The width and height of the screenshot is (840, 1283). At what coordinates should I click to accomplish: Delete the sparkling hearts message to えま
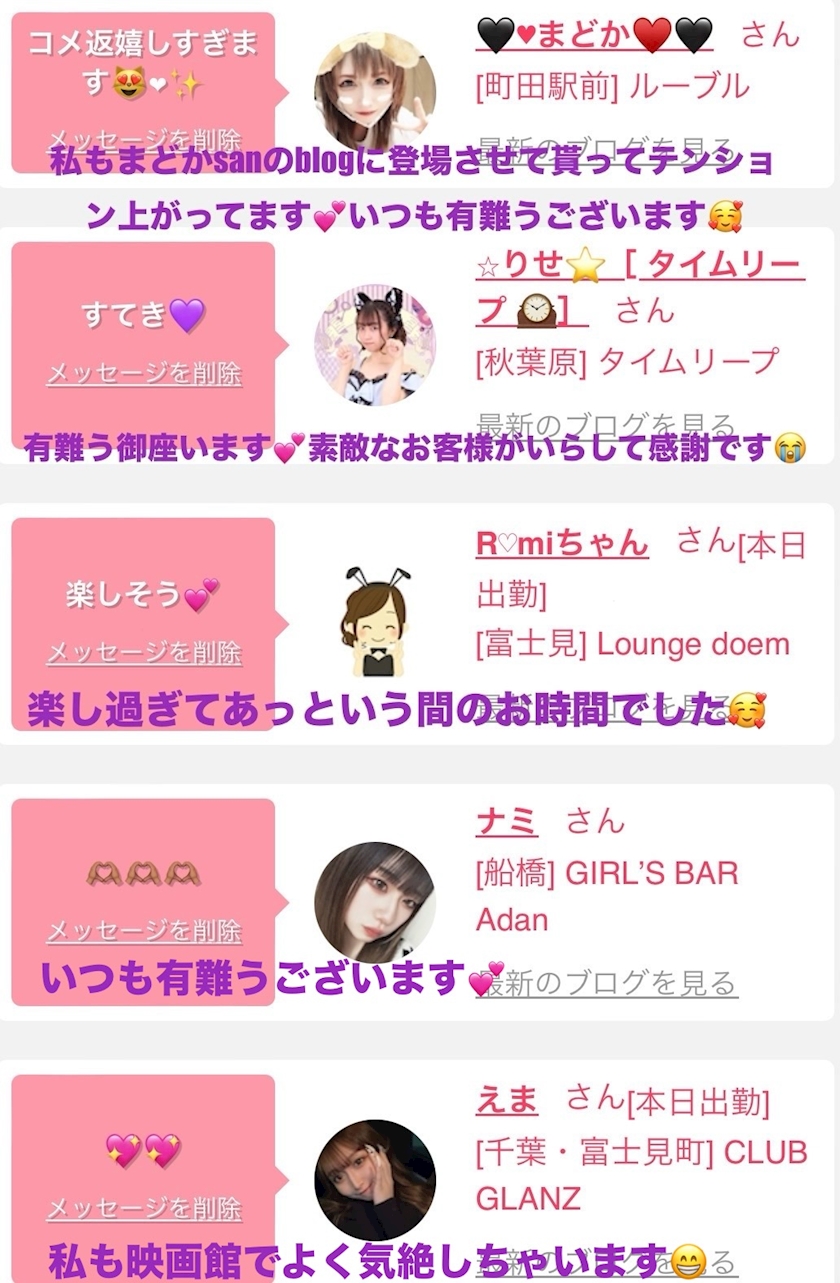[x=145, y=1208]
